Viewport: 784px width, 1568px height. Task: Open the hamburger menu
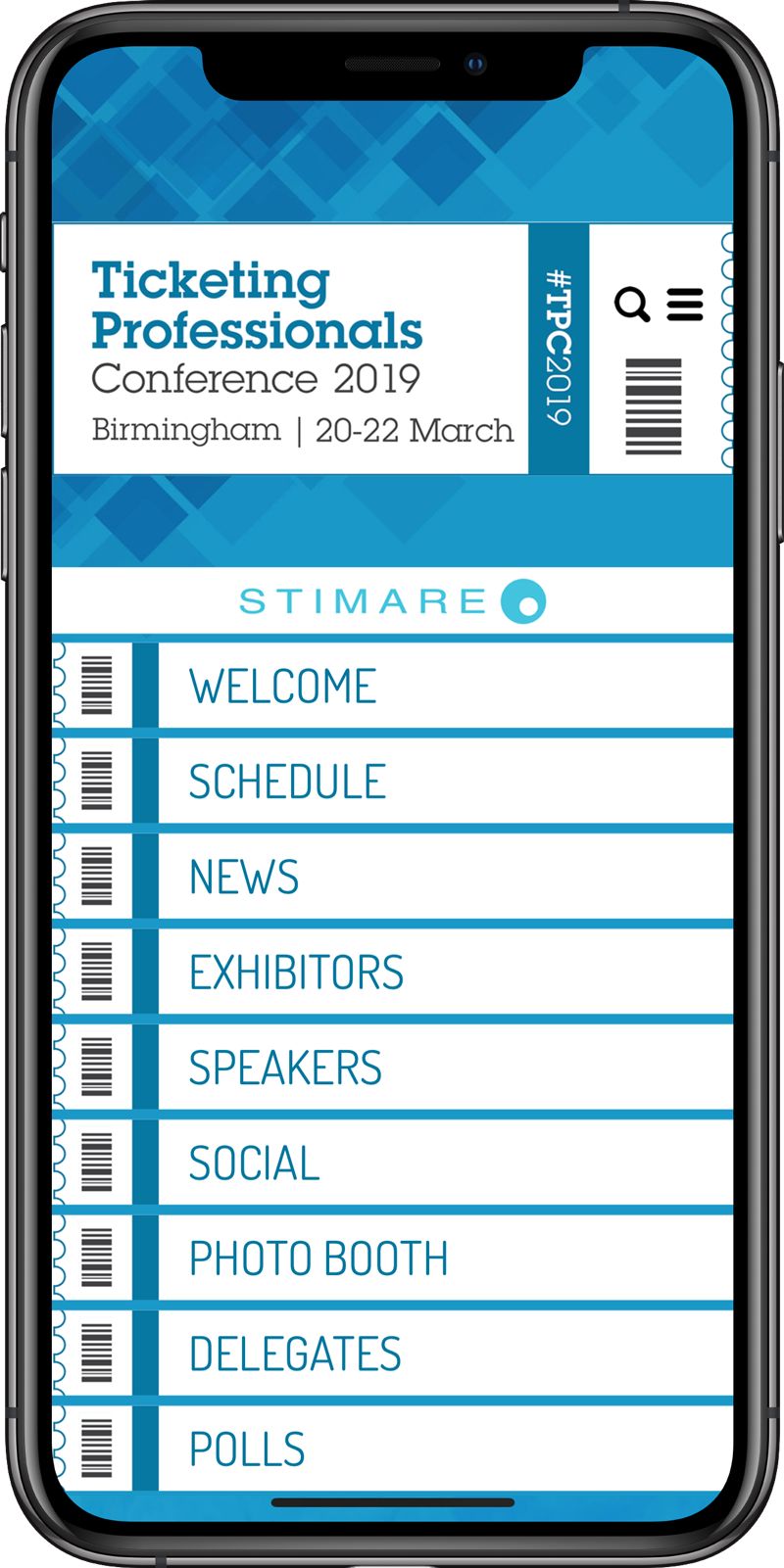point(685,305)
